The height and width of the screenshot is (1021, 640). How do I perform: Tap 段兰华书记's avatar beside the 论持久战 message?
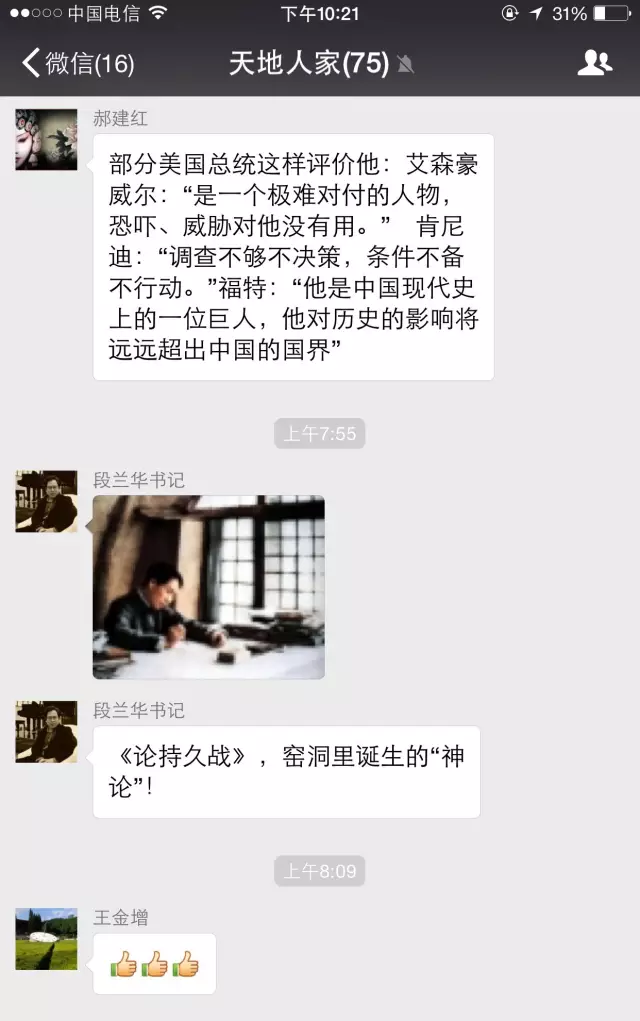click(46, 732)
